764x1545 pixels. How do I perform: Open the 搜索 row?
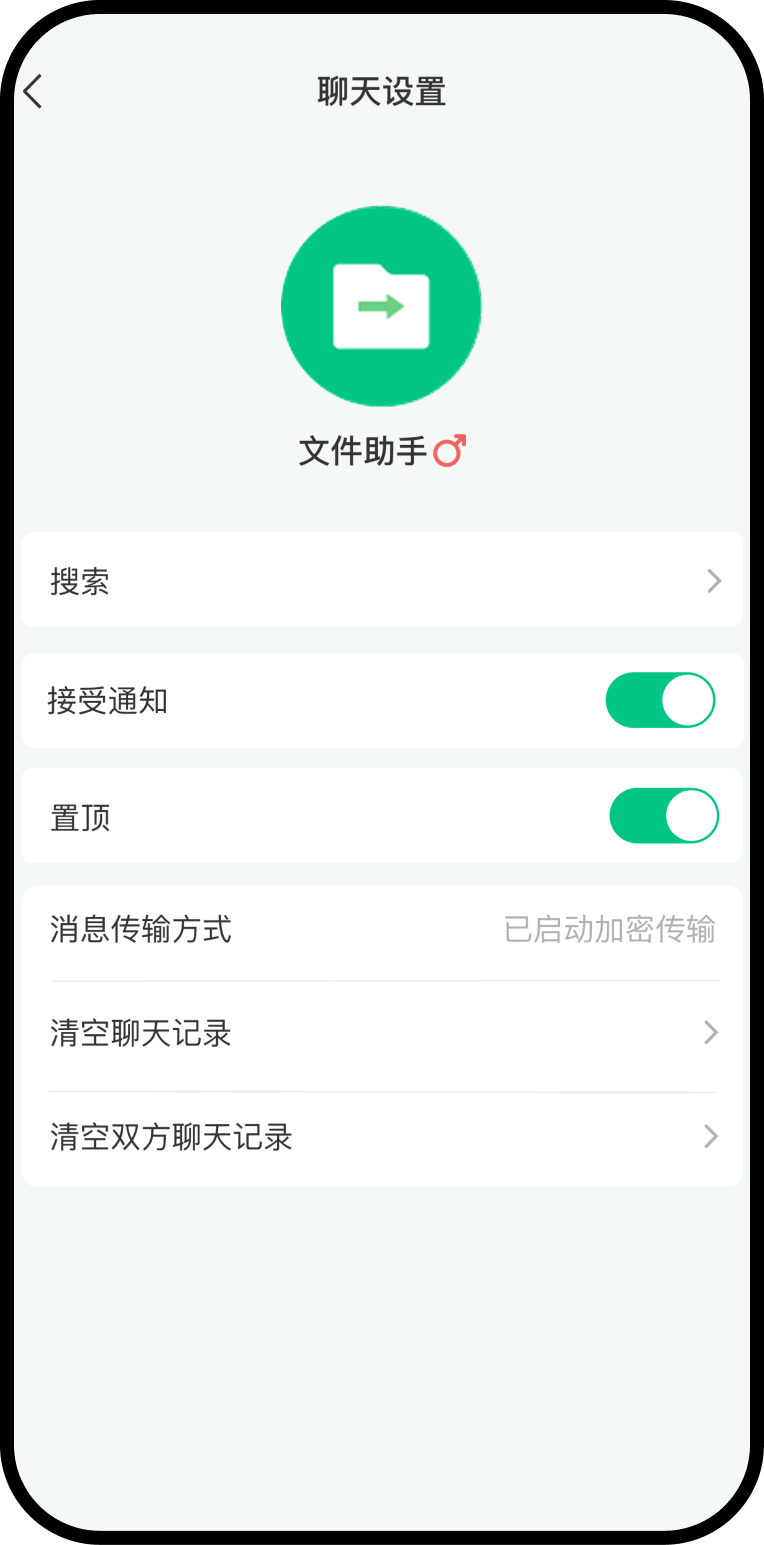tap(381, 580)
